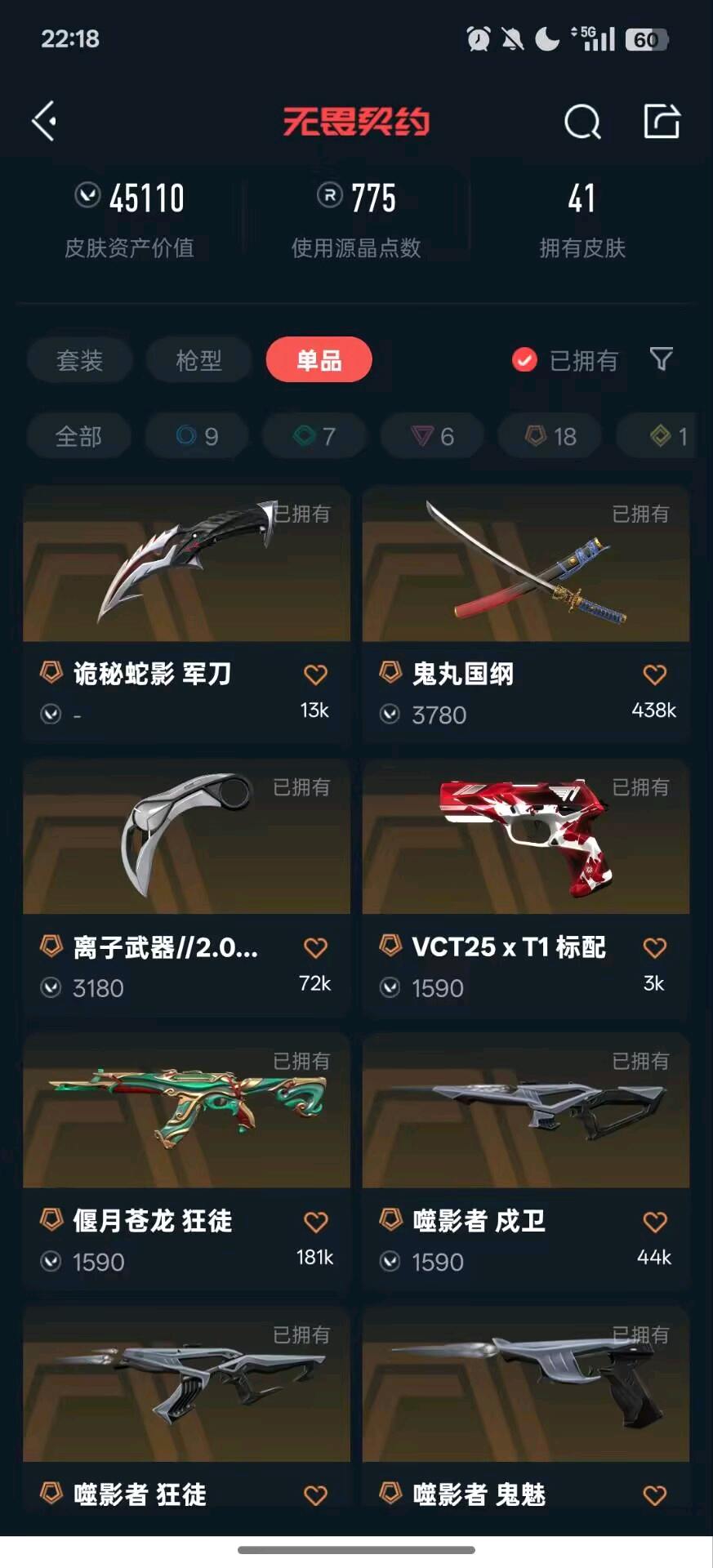Share this skin collection page

click(661, 122)
